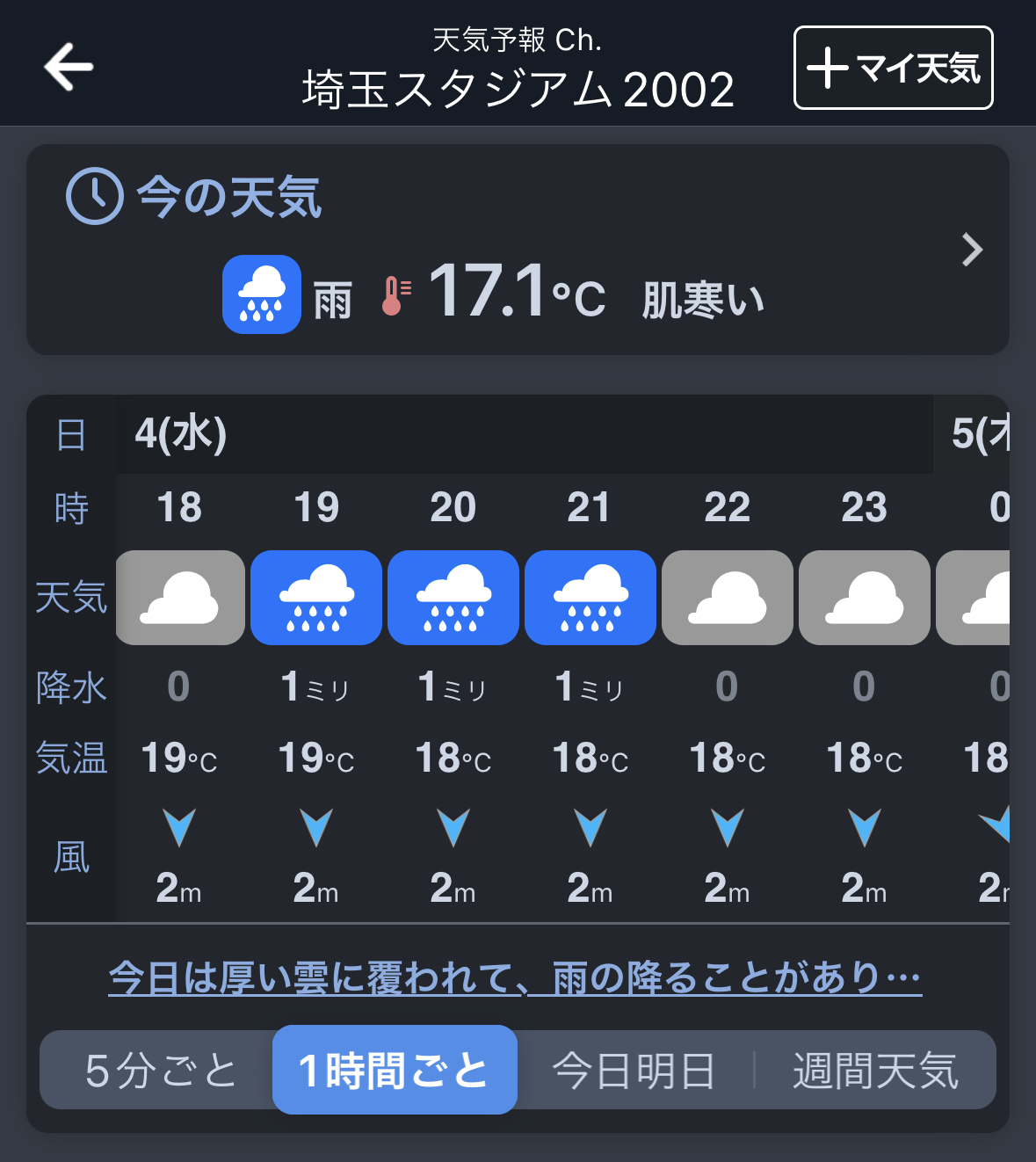The height and width of the screenshot is (1162, 1036).
Task: Show the 週間天気 weekly forecast
Action: point(875,1071)
